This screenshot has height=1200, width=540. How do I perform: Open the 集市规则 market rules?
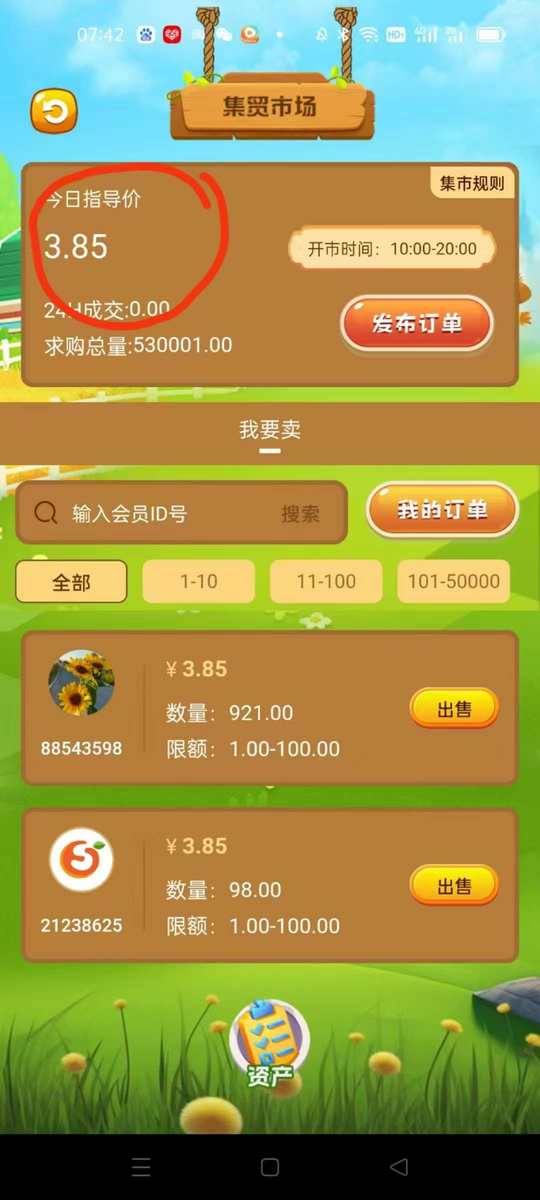[473, 183]
